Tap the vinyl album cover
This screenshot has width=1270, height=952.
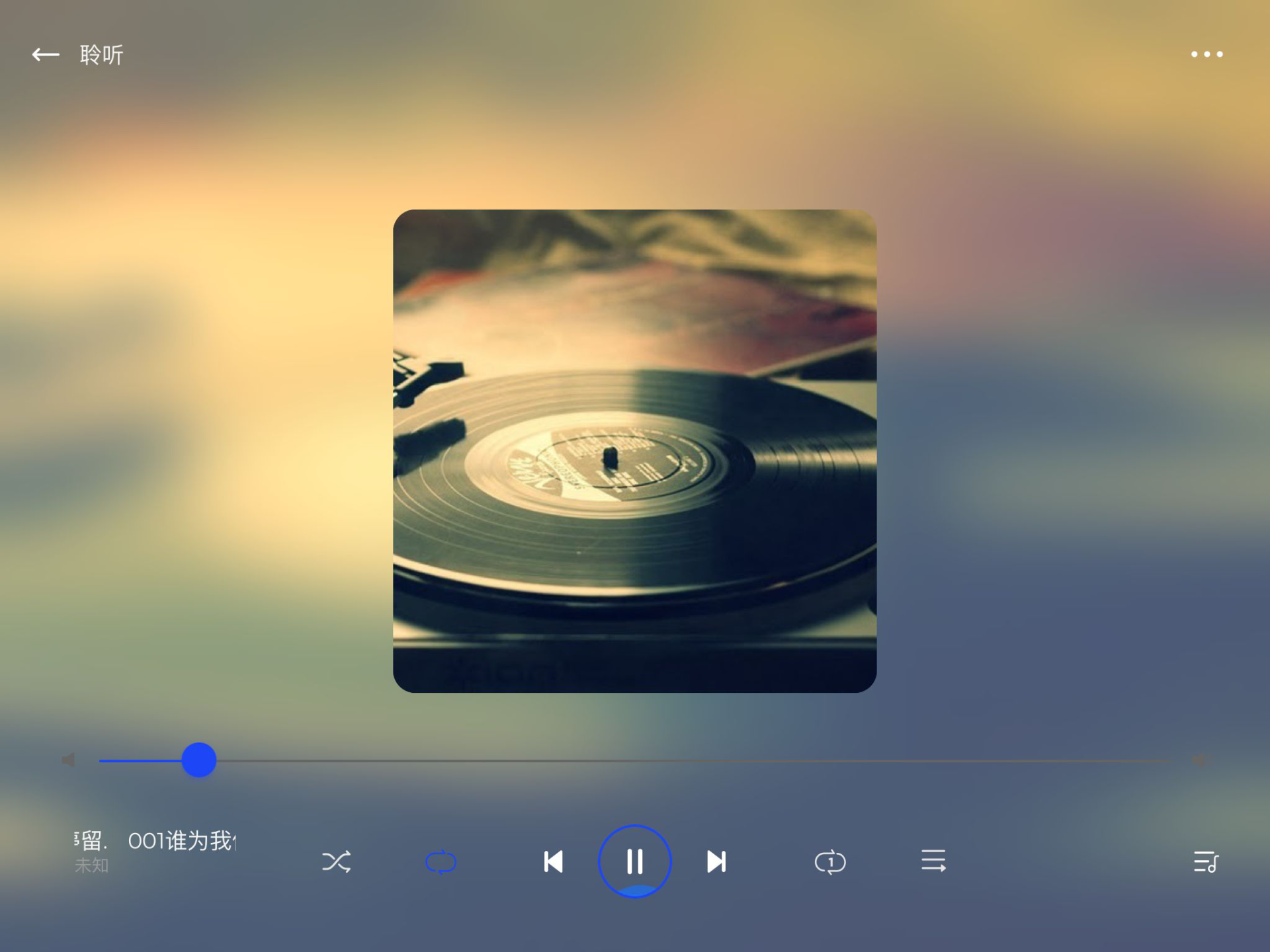pyautogui.click(x=634, y=451)
